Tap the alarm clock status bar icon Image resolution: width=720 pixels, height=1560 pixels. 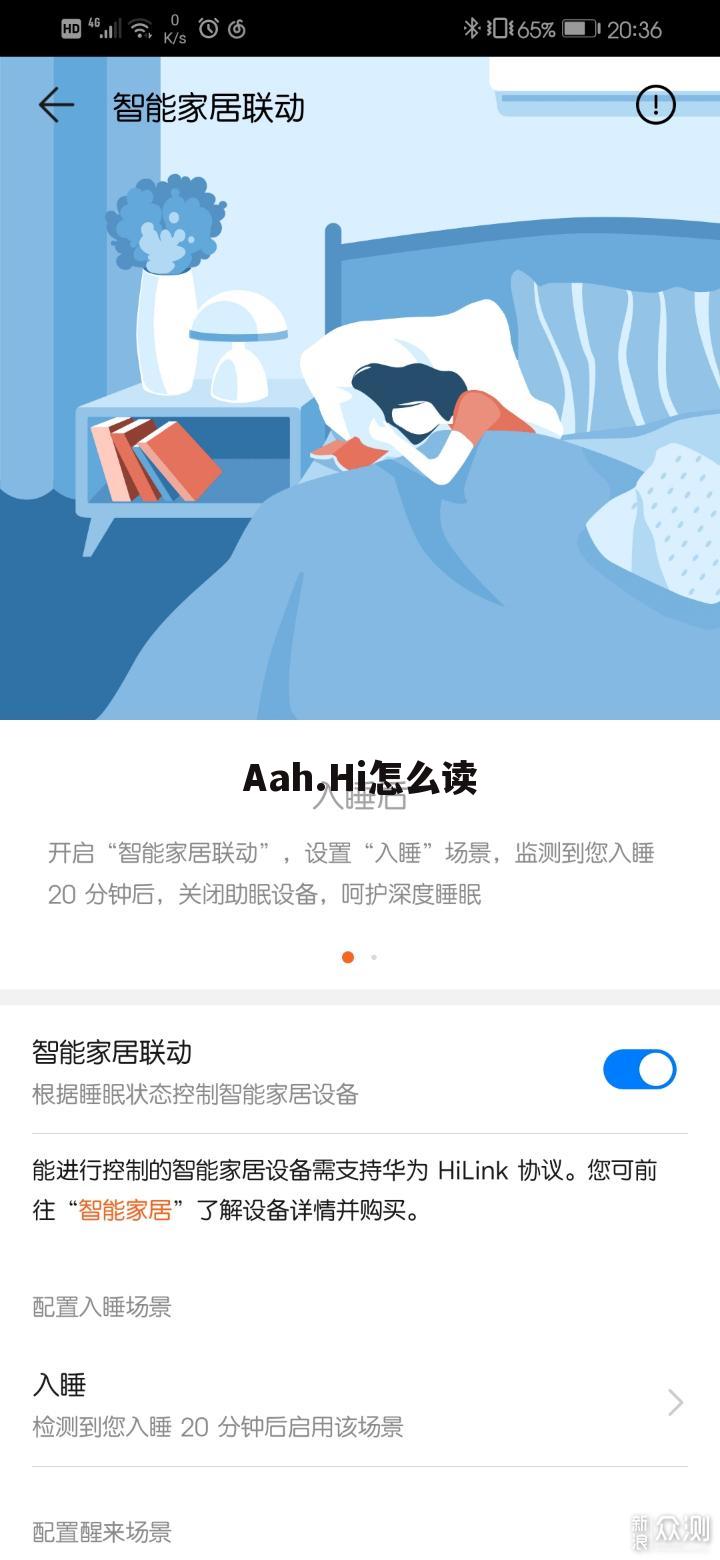point(208,28)
